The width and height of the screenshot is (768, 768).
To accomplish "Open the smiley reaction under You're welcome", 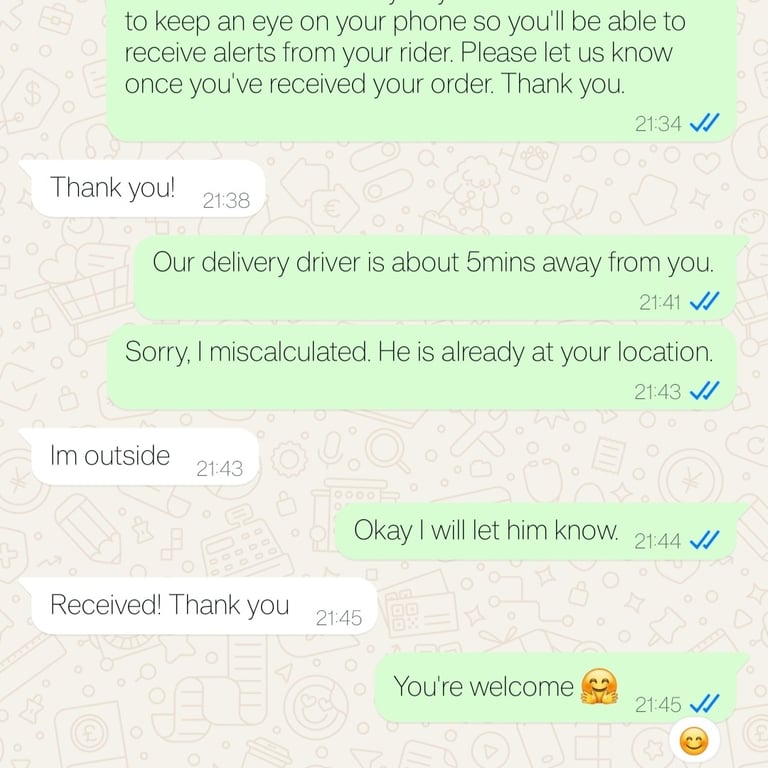I will (x=694, y=742).
